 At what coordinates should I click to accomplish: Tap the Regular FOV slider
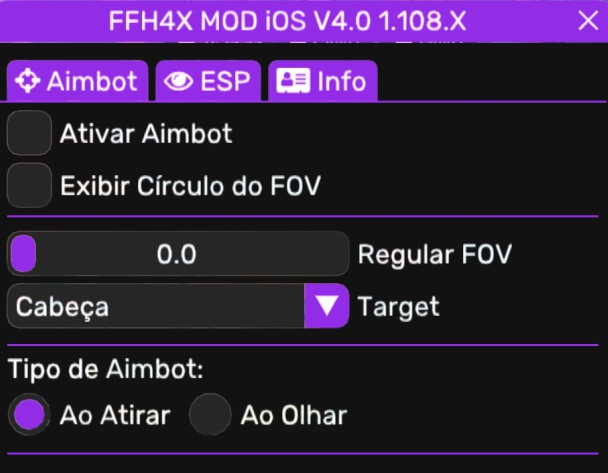(x=178, y=254)
